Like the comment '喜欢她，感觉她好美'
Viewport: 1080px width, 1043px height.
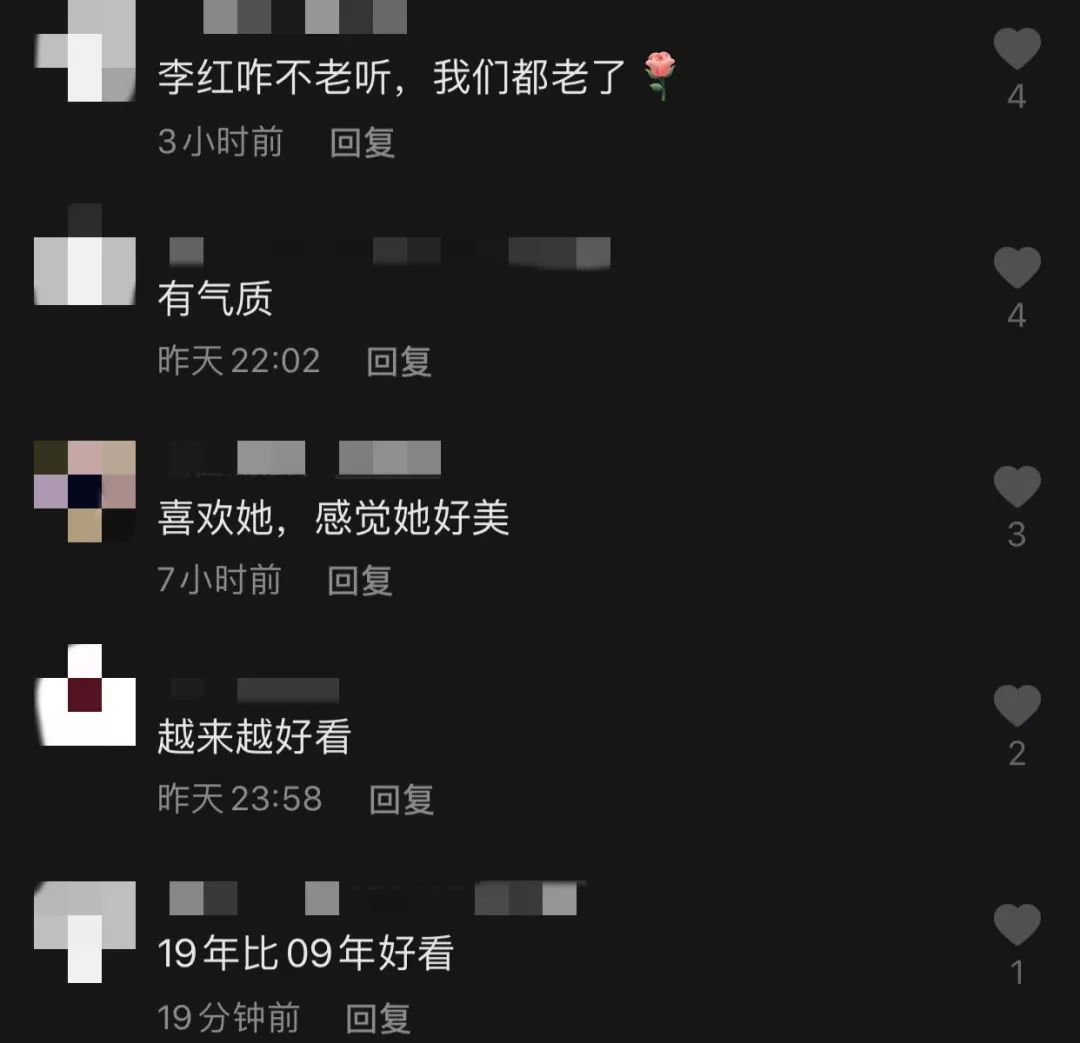1016,487
